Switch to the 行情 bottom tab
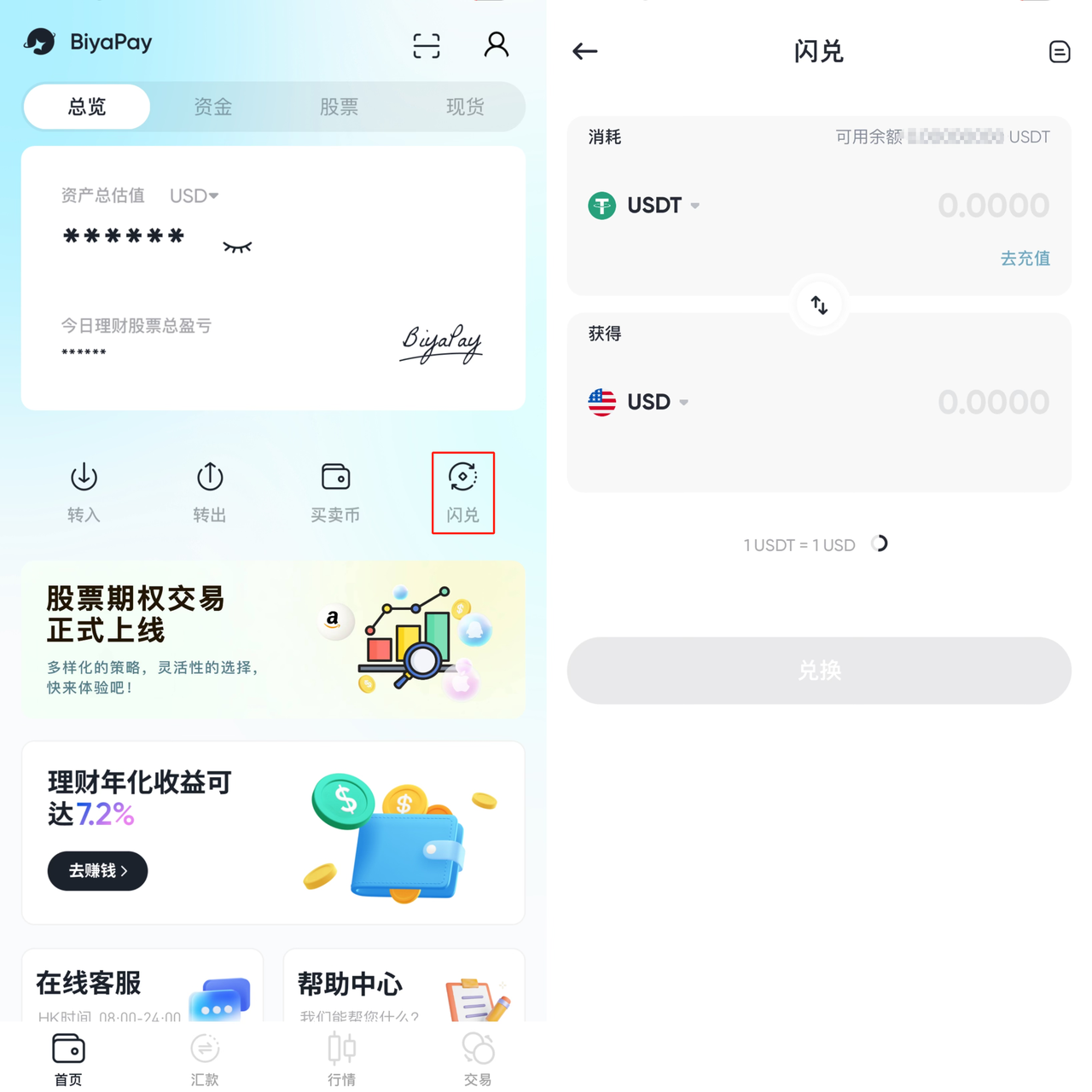 (341, 1059)
